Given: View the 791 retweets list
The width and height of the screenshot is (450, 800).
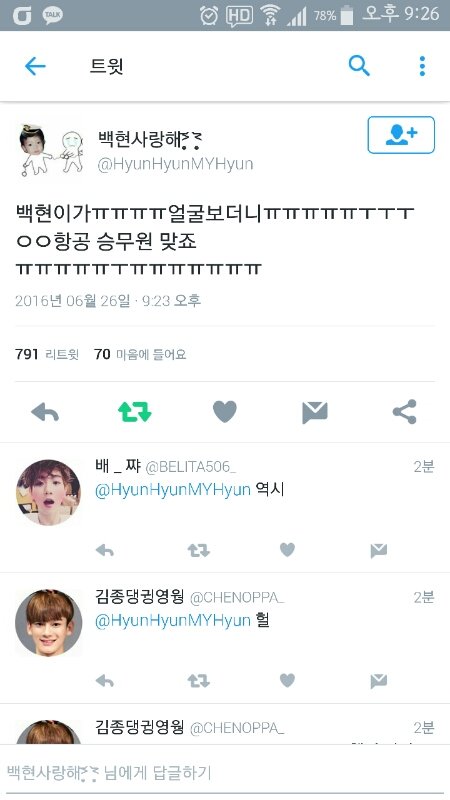Looking at the screenshot, I should point(47,354).
